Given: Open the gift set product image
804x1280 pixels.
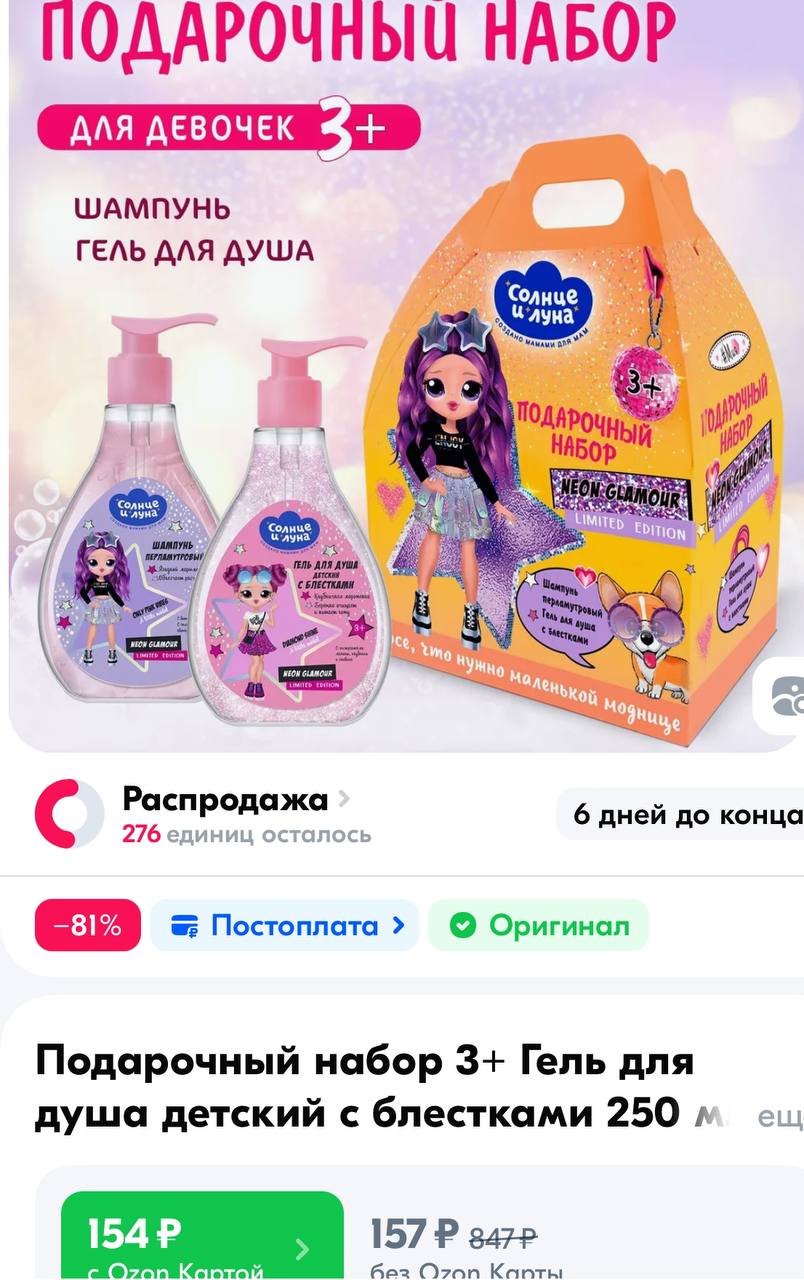Looking at the screenshot, I should coord(400,400).
